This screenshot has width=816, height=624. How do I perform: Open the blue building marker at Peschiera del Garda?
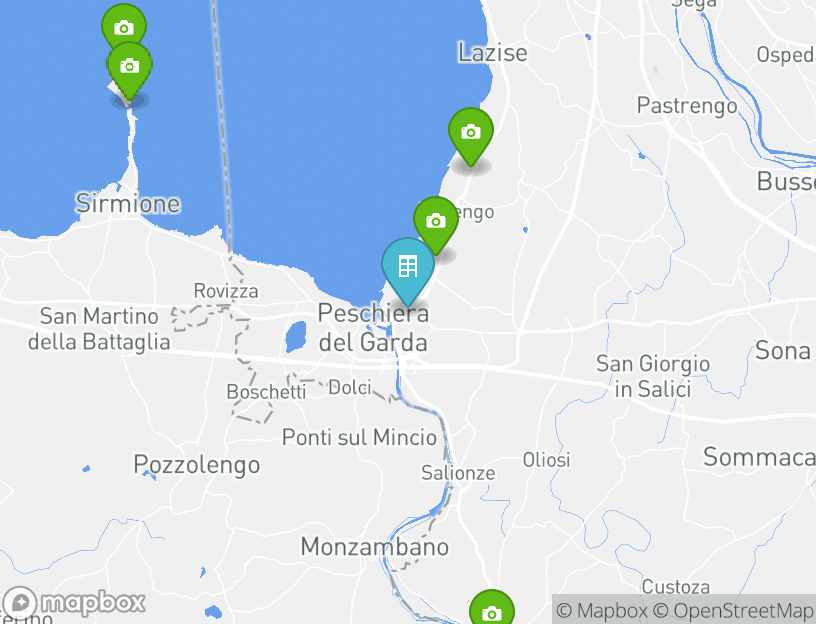(x=408, y=268)
